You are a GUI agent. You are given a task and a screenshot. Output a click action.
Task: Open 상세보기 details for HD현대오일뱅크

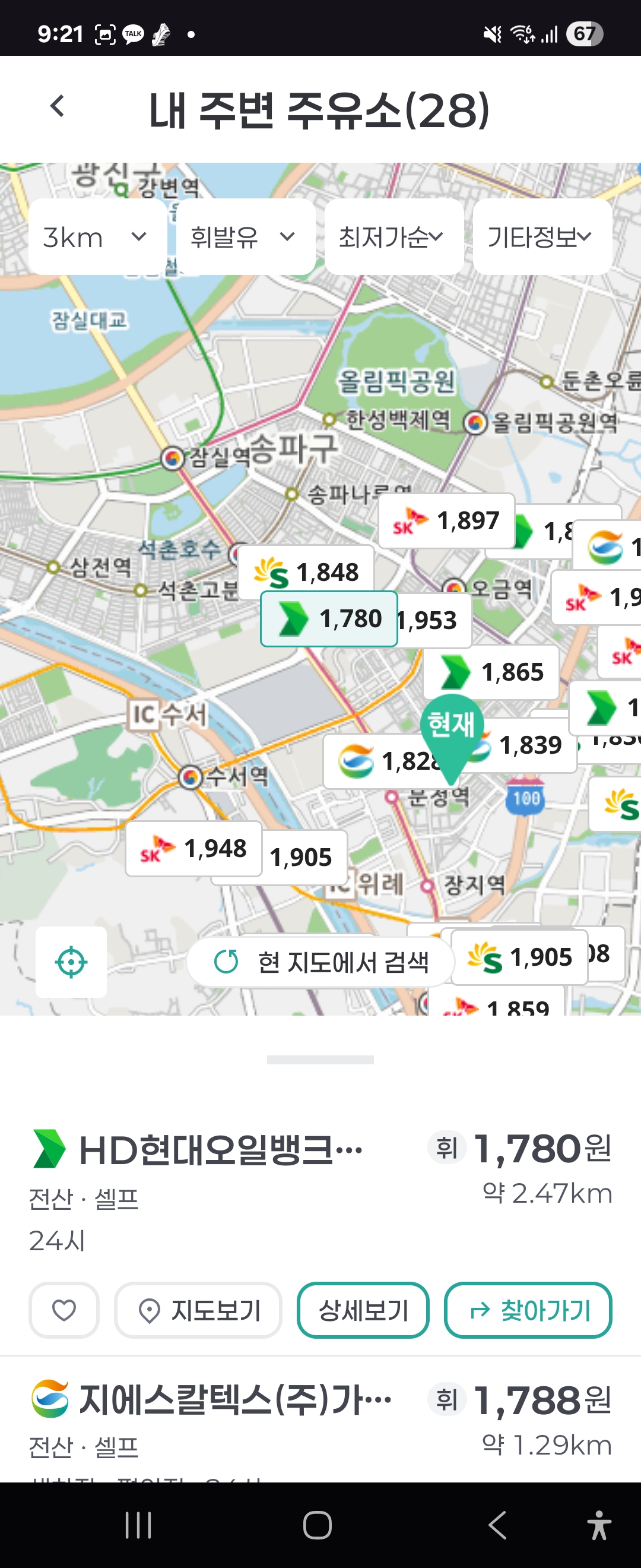pyautogui.click(x=363, y=1310)
